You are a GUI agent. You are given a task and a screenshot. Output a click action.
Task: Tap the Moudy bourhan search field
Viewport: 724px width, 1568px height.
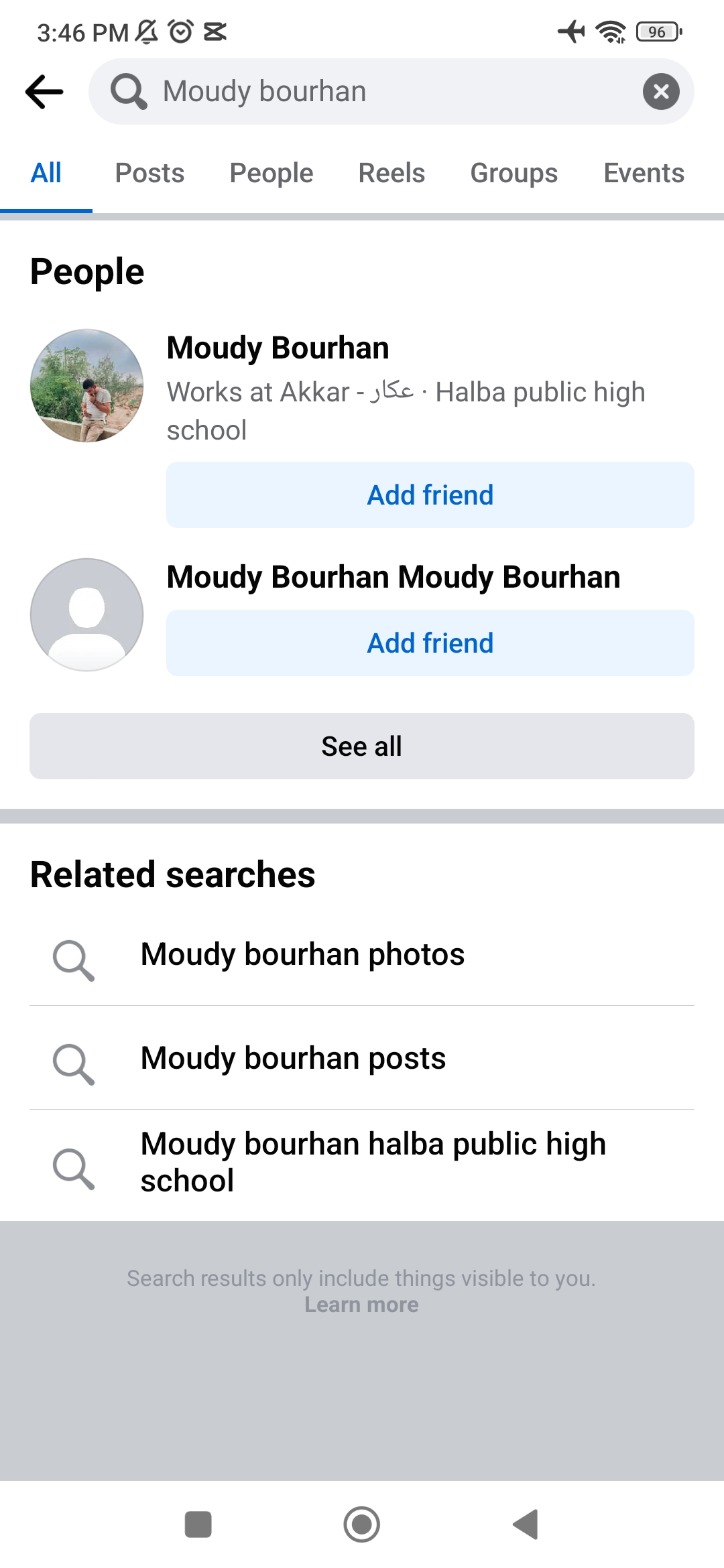pos(391,92)
